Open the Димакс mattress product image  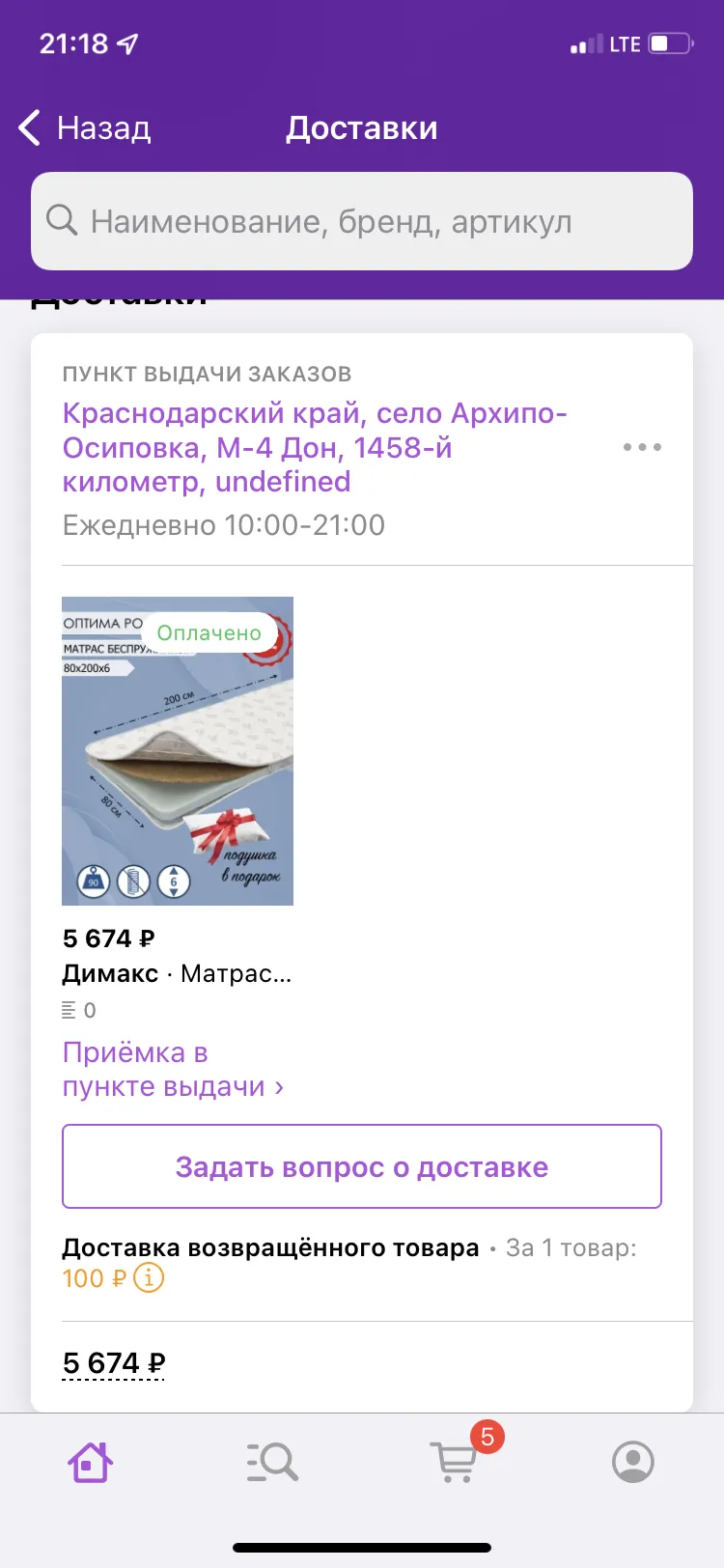pos(178,750)
